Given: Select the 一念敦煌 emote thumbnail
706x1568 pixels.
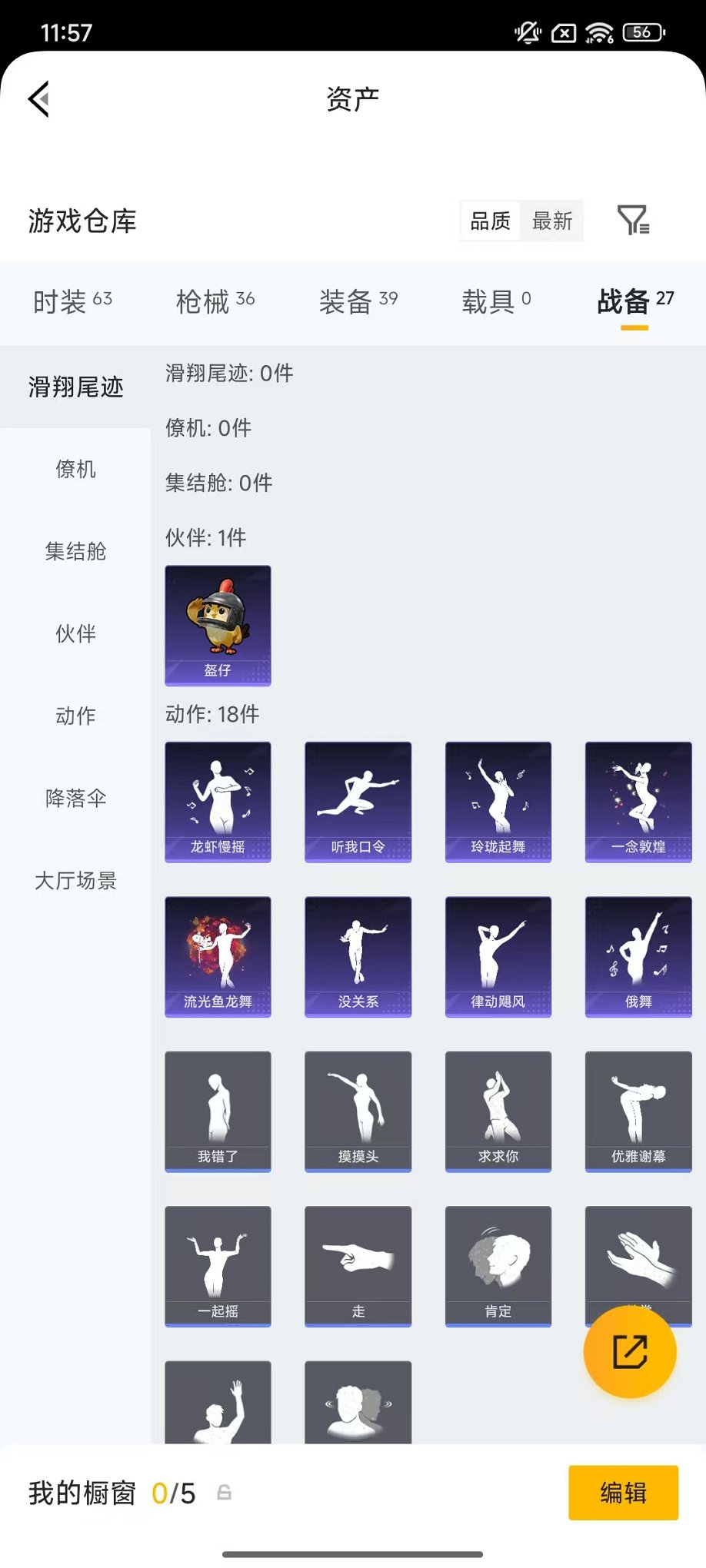Looking at the screenshot, I should pos(638,802).
